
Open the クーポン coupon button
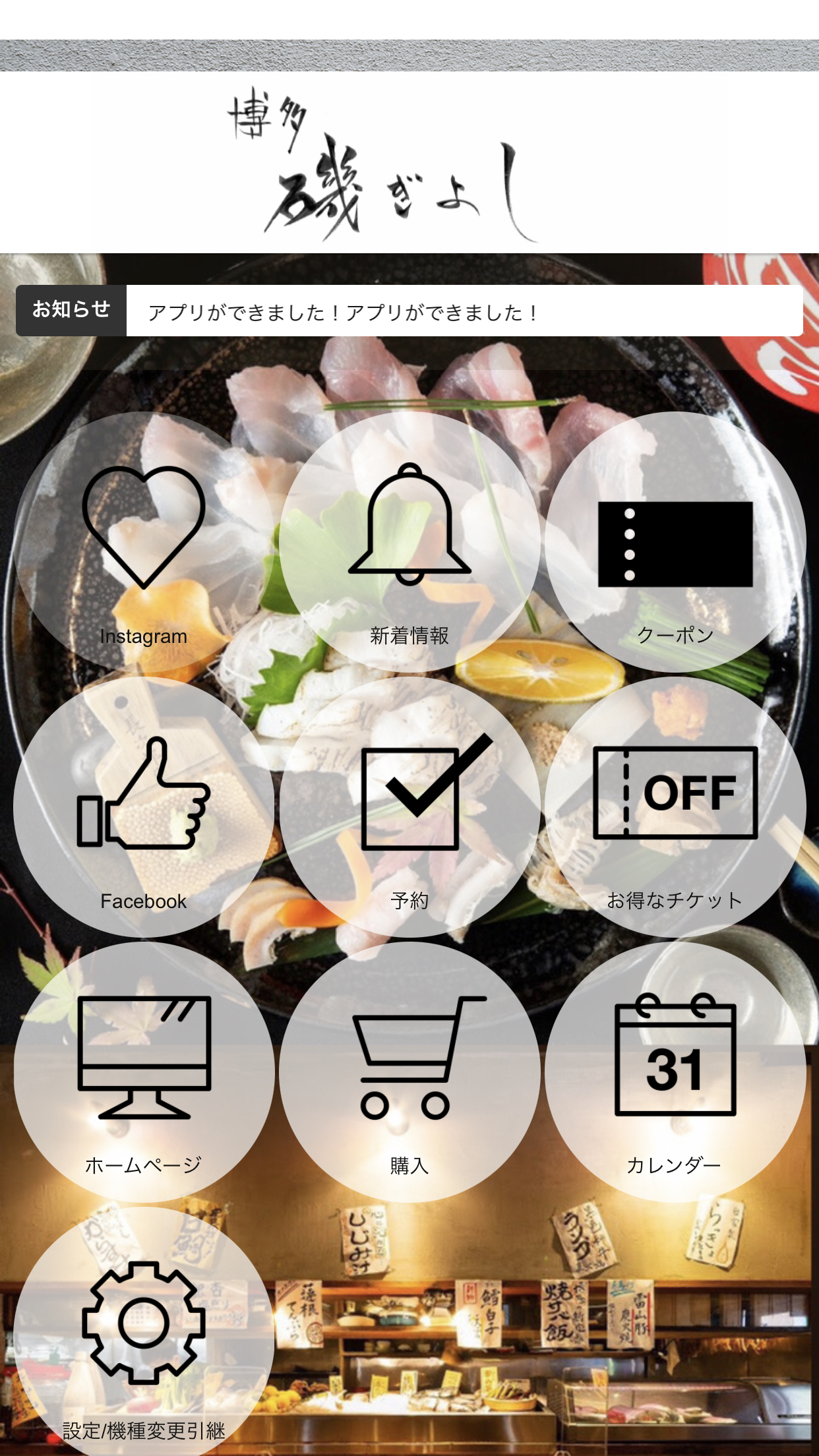click(675, 542)
